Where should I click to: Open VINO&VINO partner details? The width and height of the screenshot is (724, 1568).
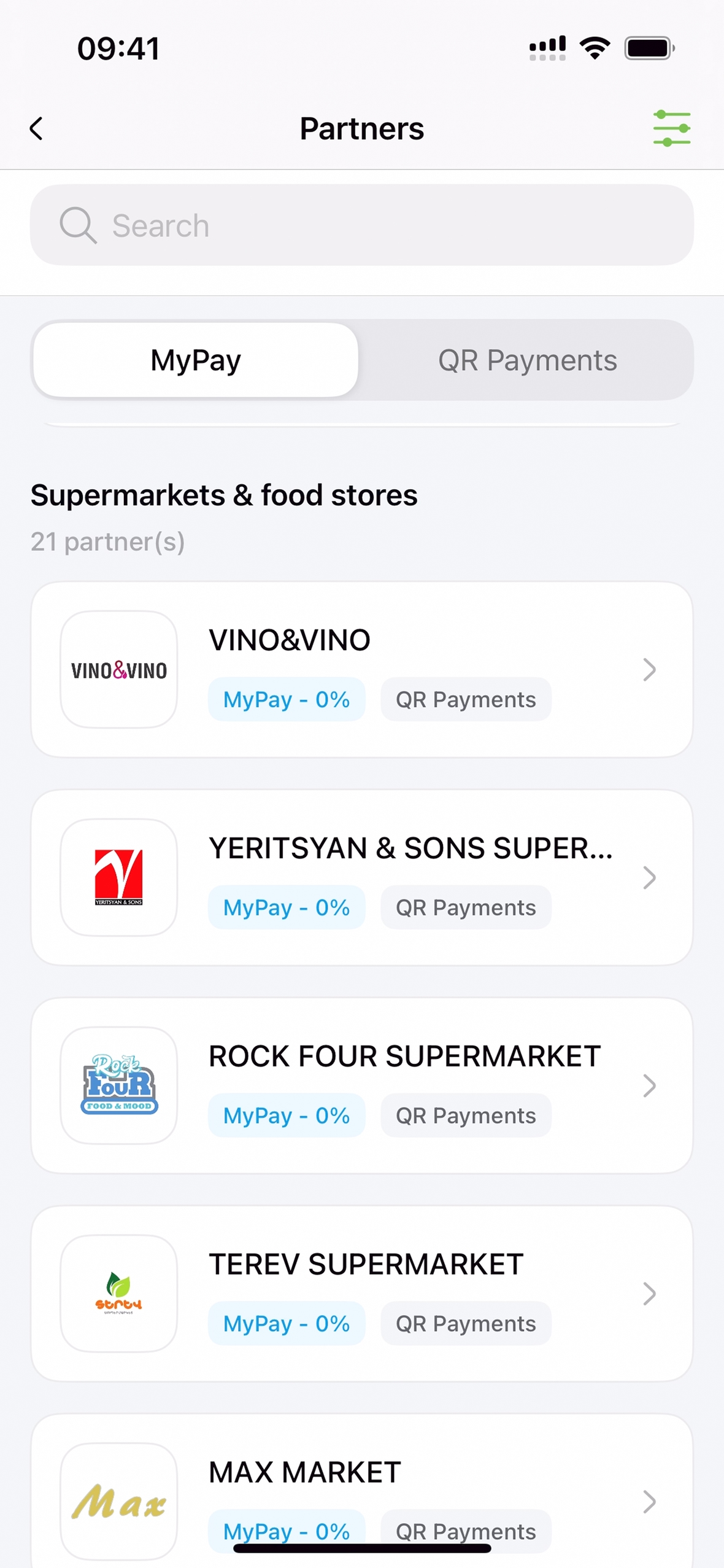click(362, 669)
